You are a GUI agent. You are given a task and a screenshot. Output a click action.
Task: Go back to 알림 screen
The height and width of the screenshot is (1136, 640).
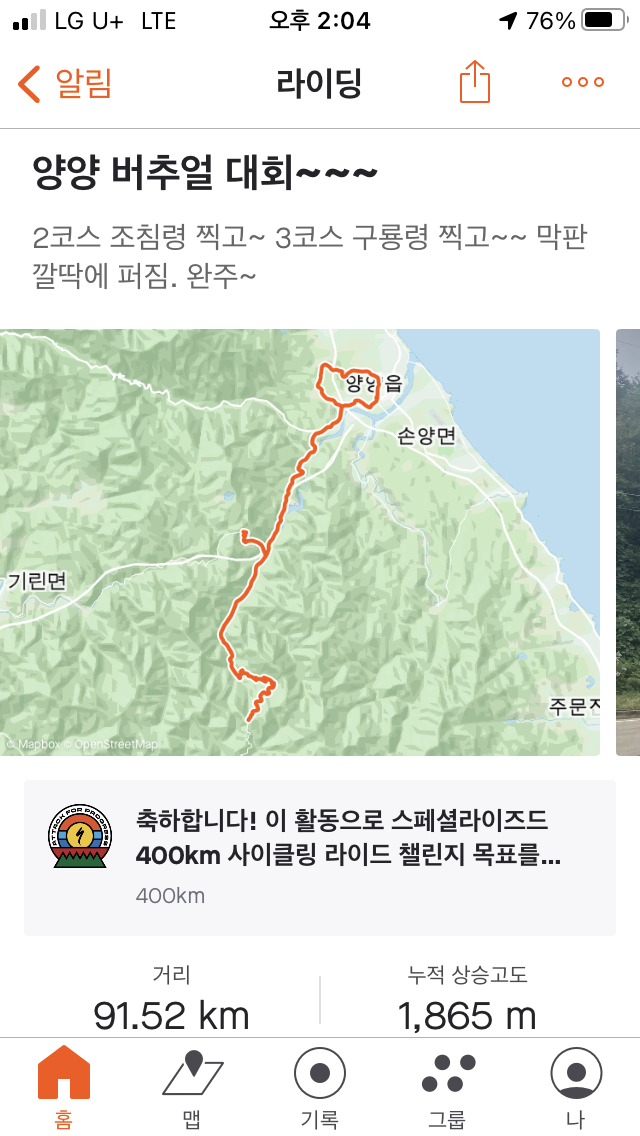pos(65,83)
